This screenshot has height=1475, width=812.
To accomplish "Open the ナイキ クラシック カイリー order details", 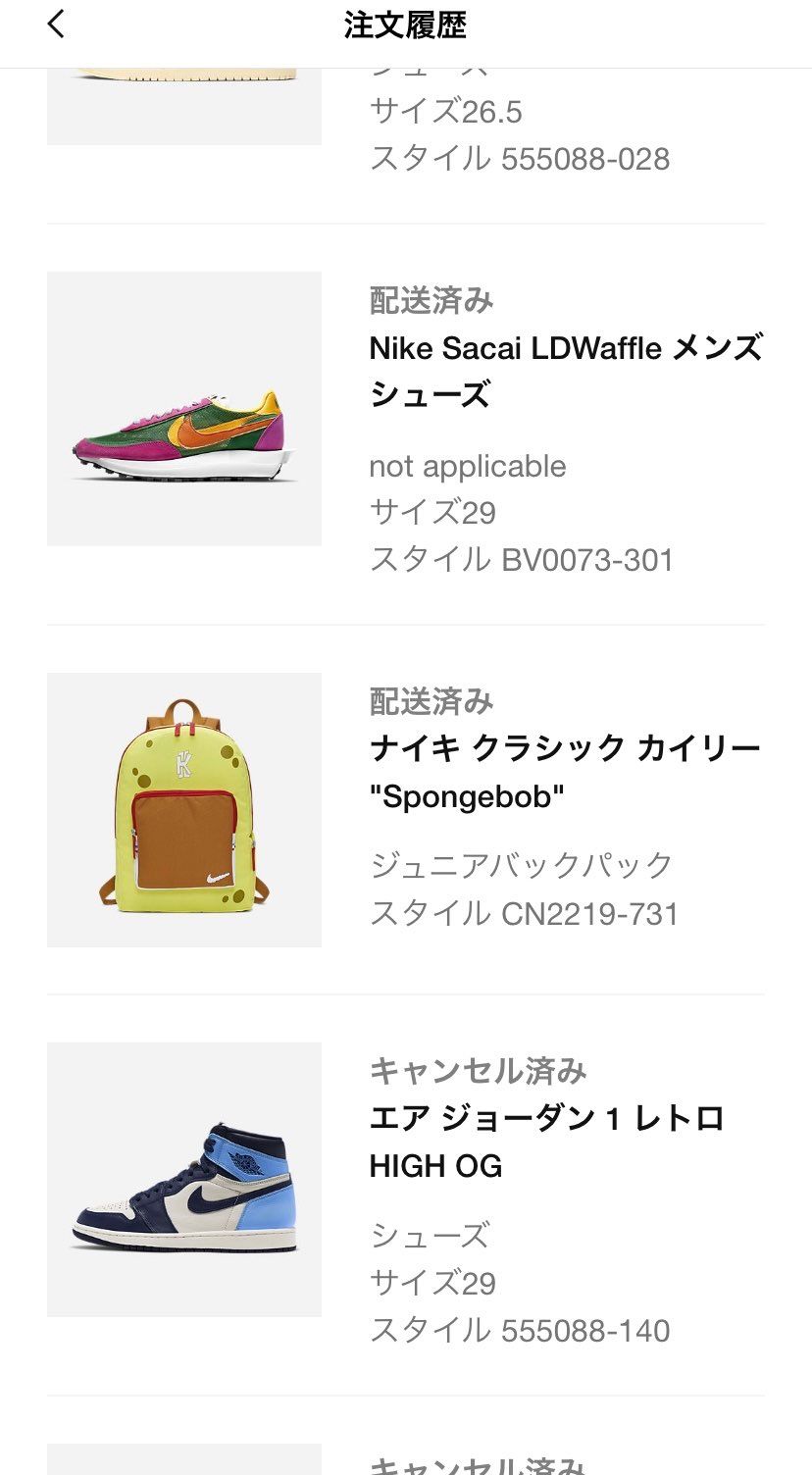I will pos(564,770).
